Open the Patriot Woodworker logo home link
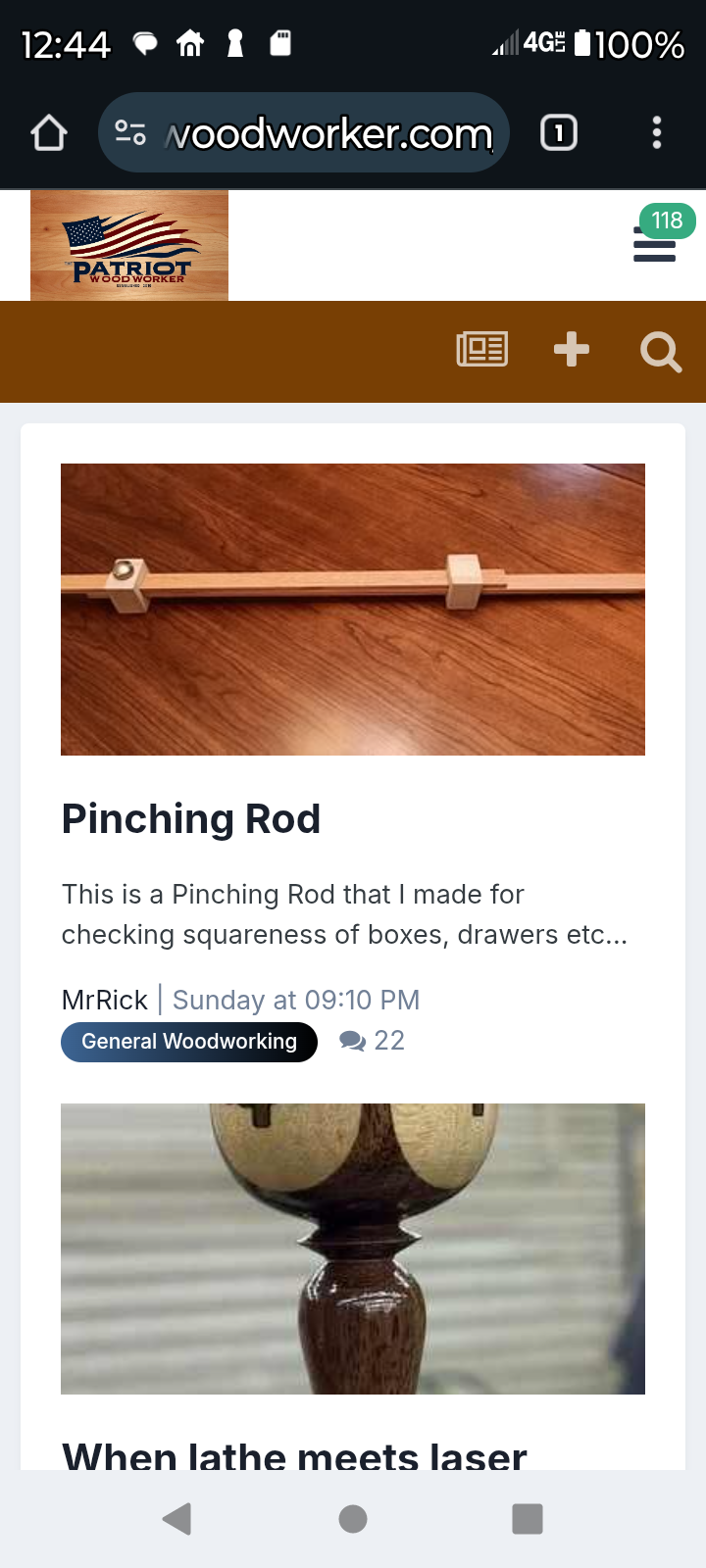706x1568 pixels. click(x=129, y=245)
